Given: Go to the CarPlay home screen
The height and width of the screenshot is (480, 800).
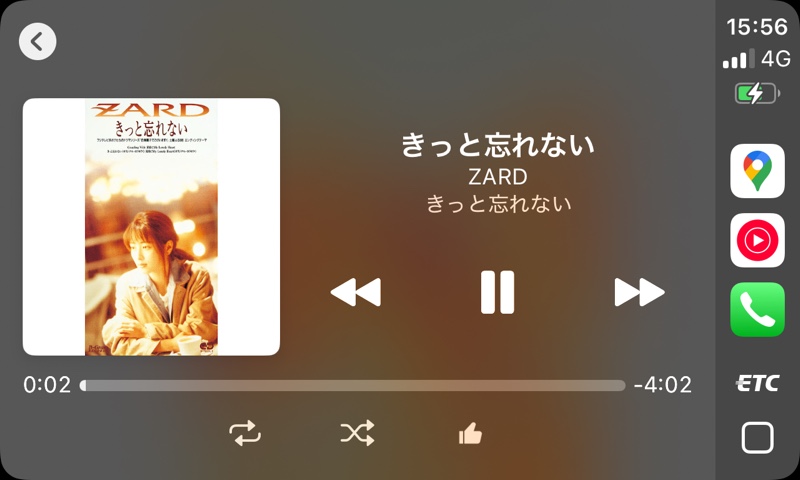Looking at the screenshot, I should coord(757,438).
